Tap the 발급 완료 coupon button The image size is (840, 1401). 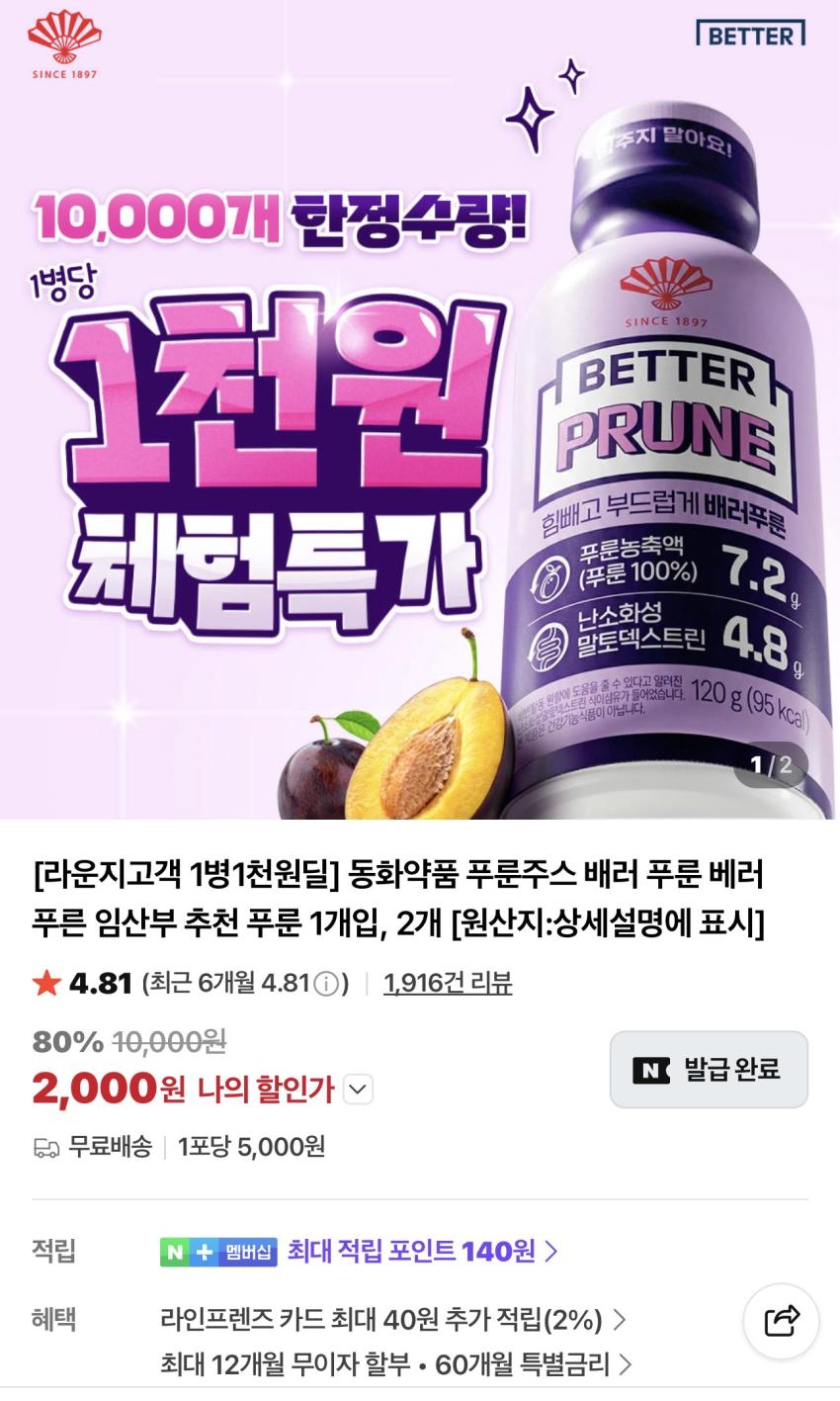point(709,1069)
